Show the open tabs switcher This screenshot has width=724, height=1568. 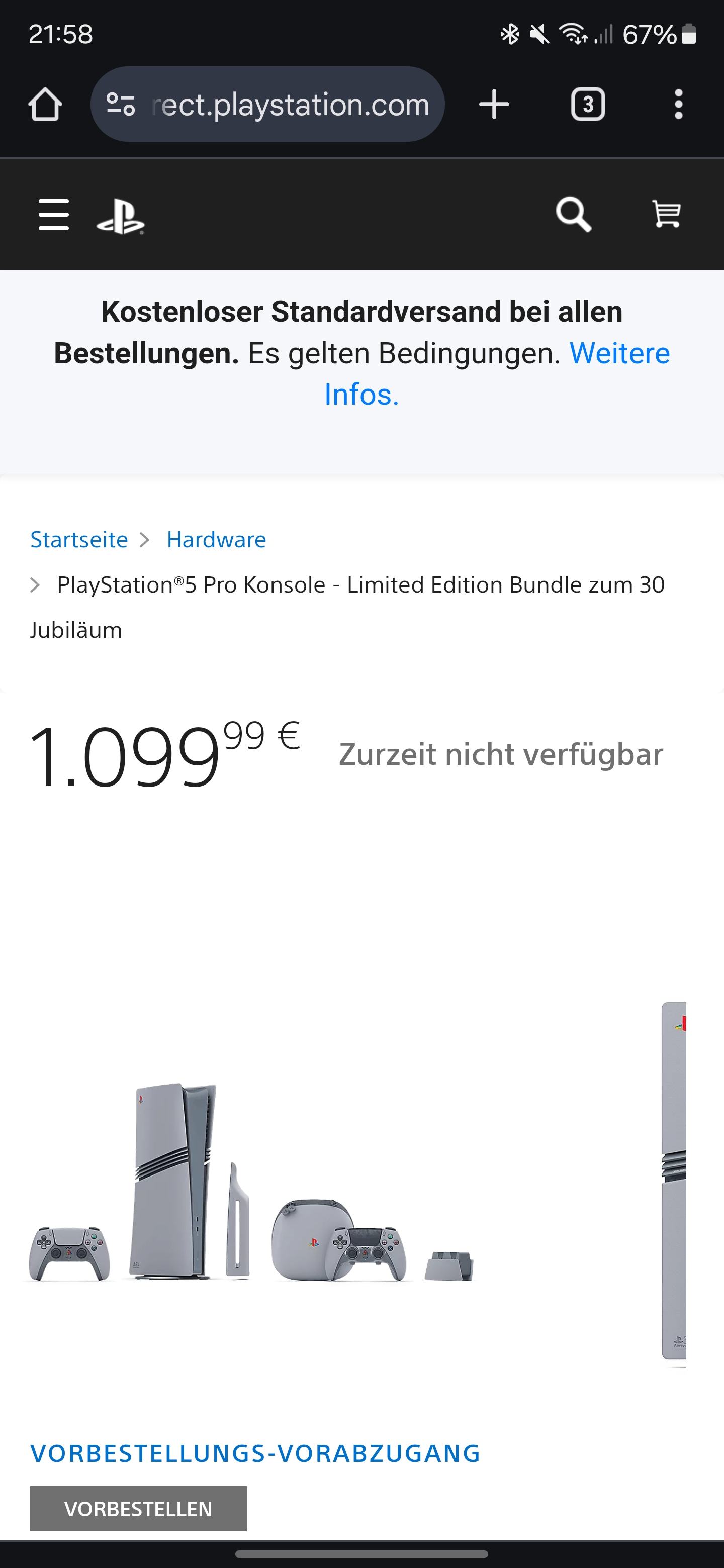tap(588, 105)
